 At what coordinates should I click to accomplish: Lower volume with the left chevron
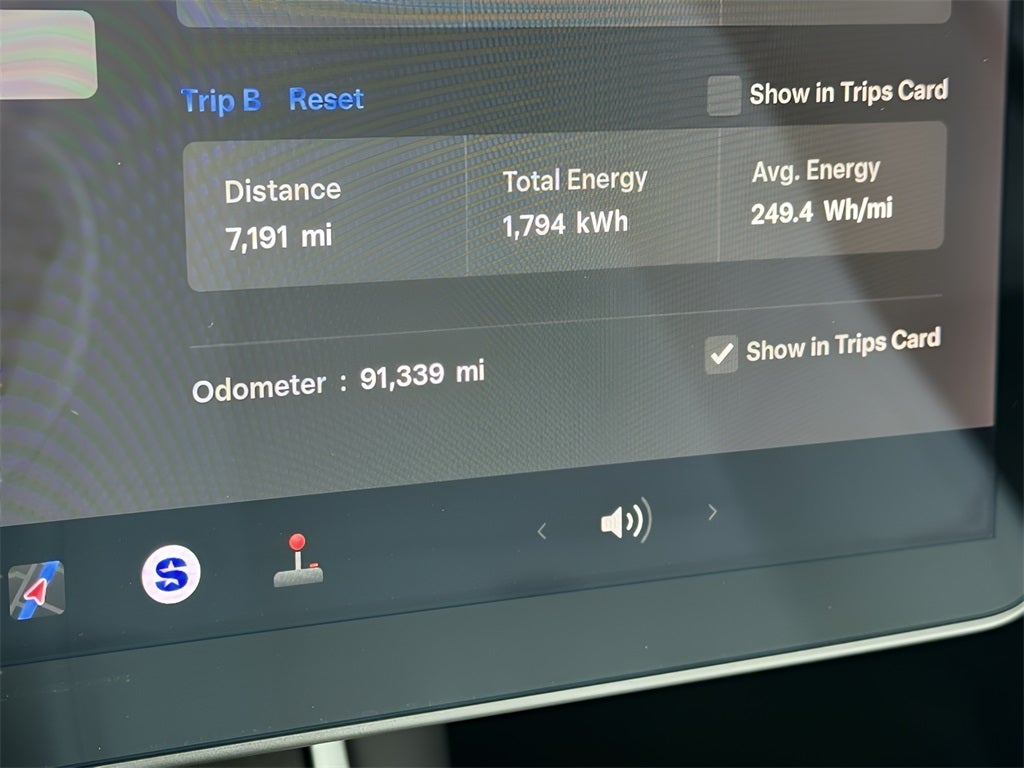[x=542, y=531]
